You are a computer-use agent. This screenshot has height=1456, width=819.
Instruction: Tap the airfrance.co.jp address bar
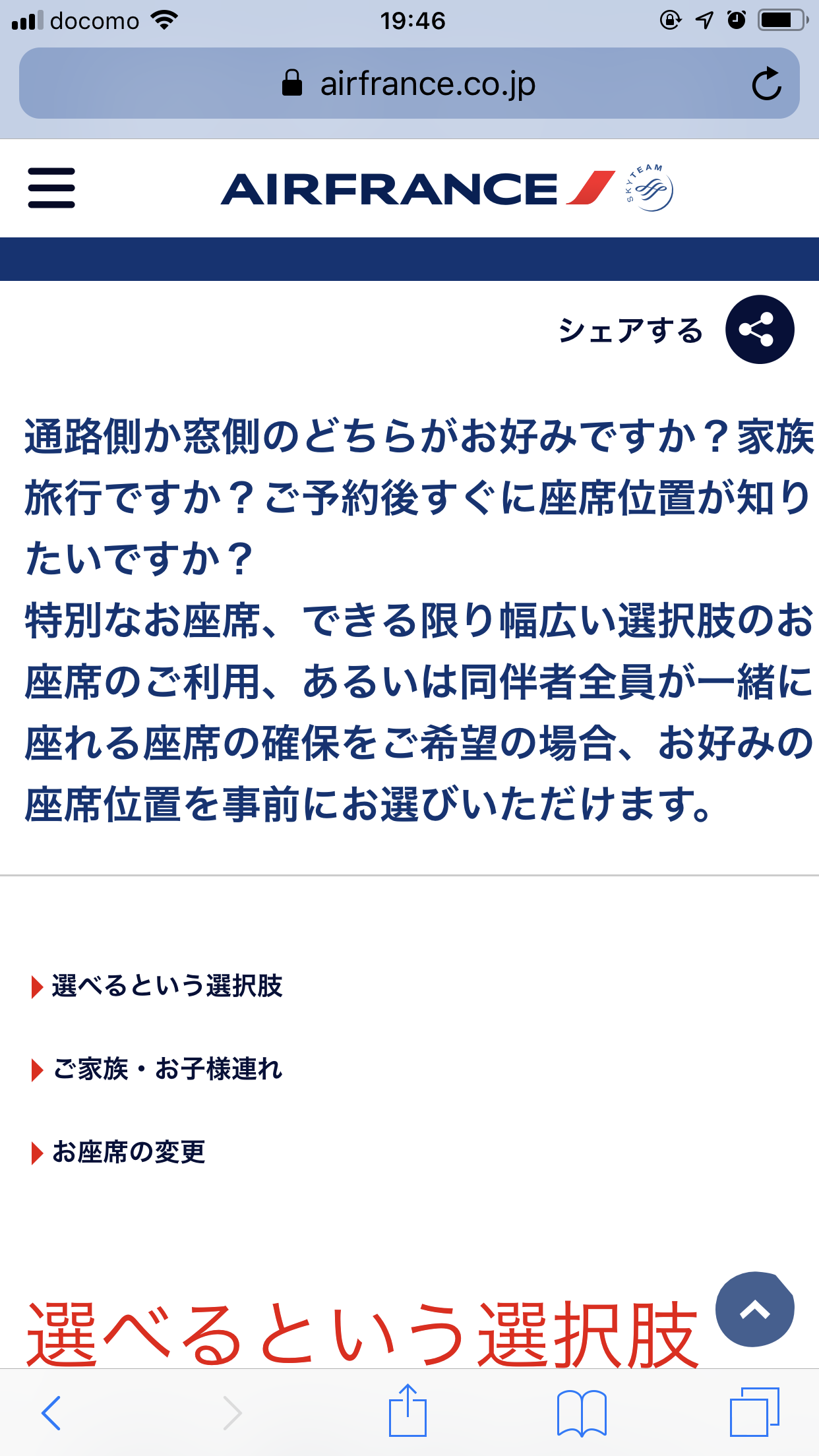coord(409,84)
